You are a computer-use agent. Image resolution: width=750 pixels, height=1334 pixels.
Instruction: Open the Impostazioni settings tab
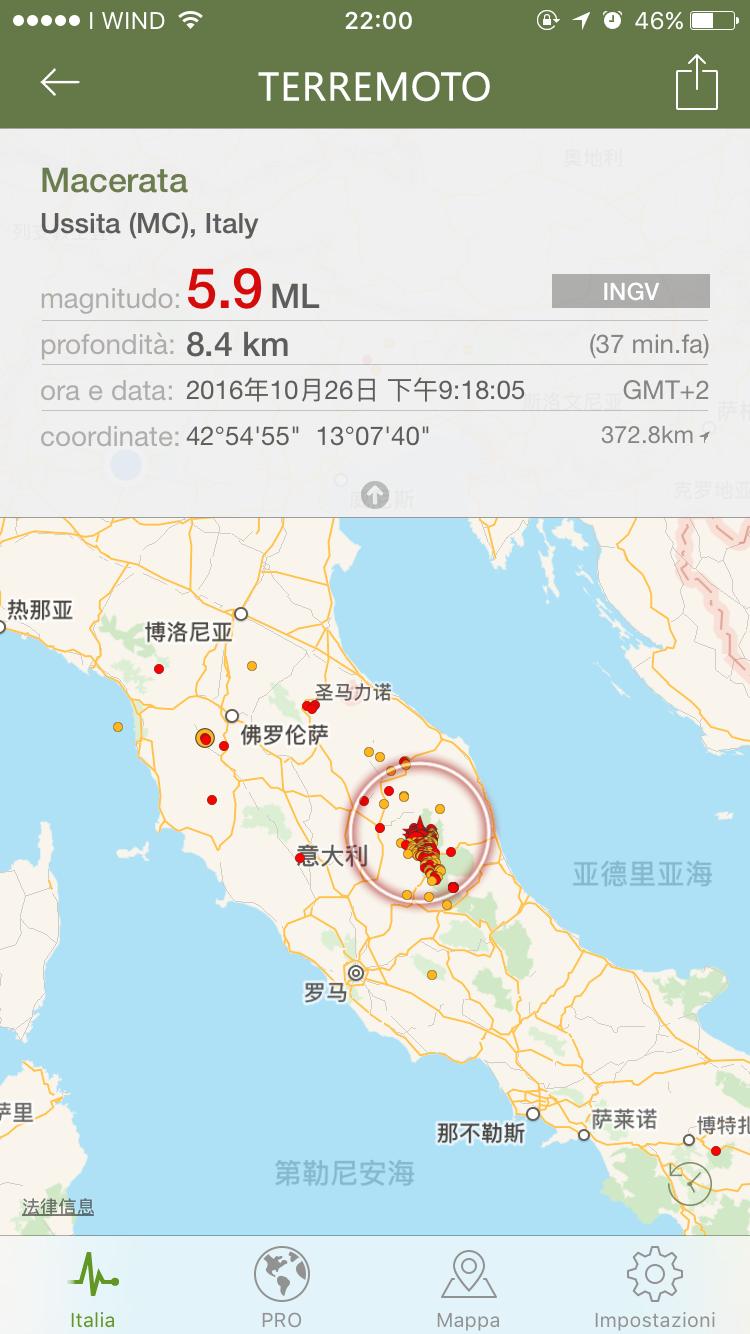(655, 1288)
